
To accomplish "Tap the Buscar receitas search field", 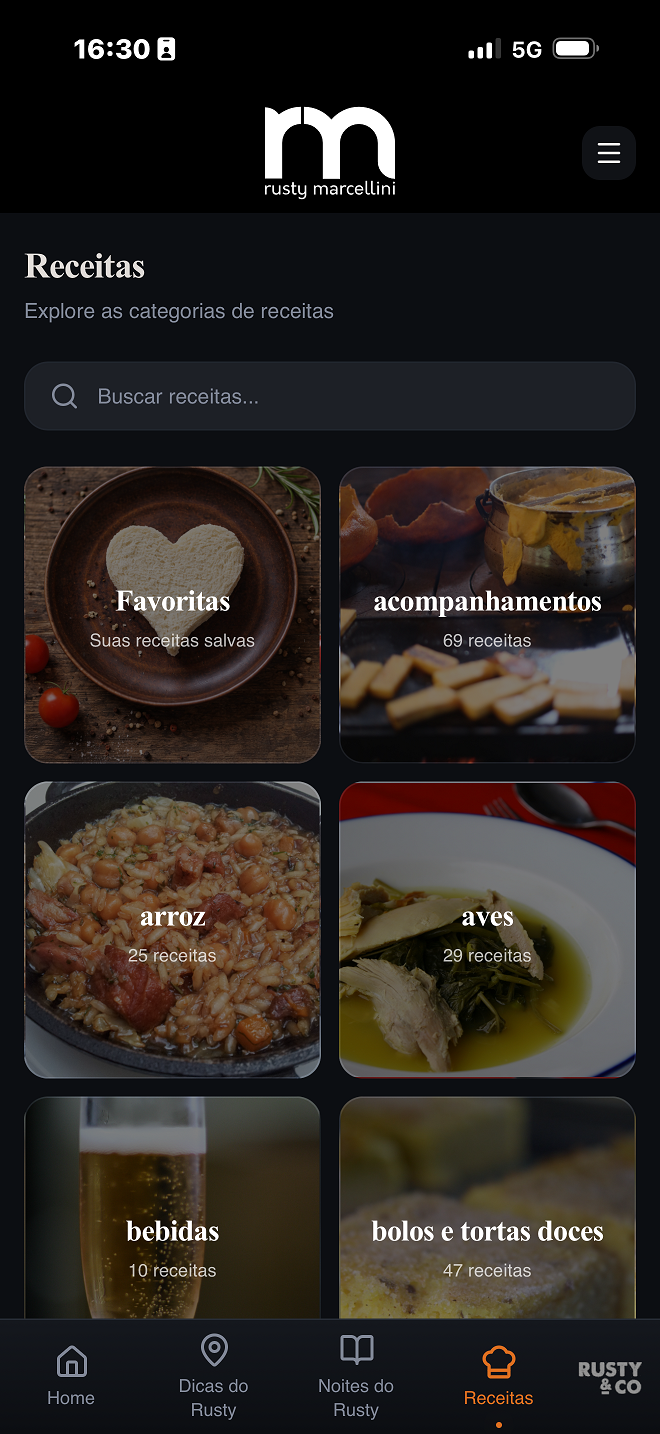I will click(330, 396).
